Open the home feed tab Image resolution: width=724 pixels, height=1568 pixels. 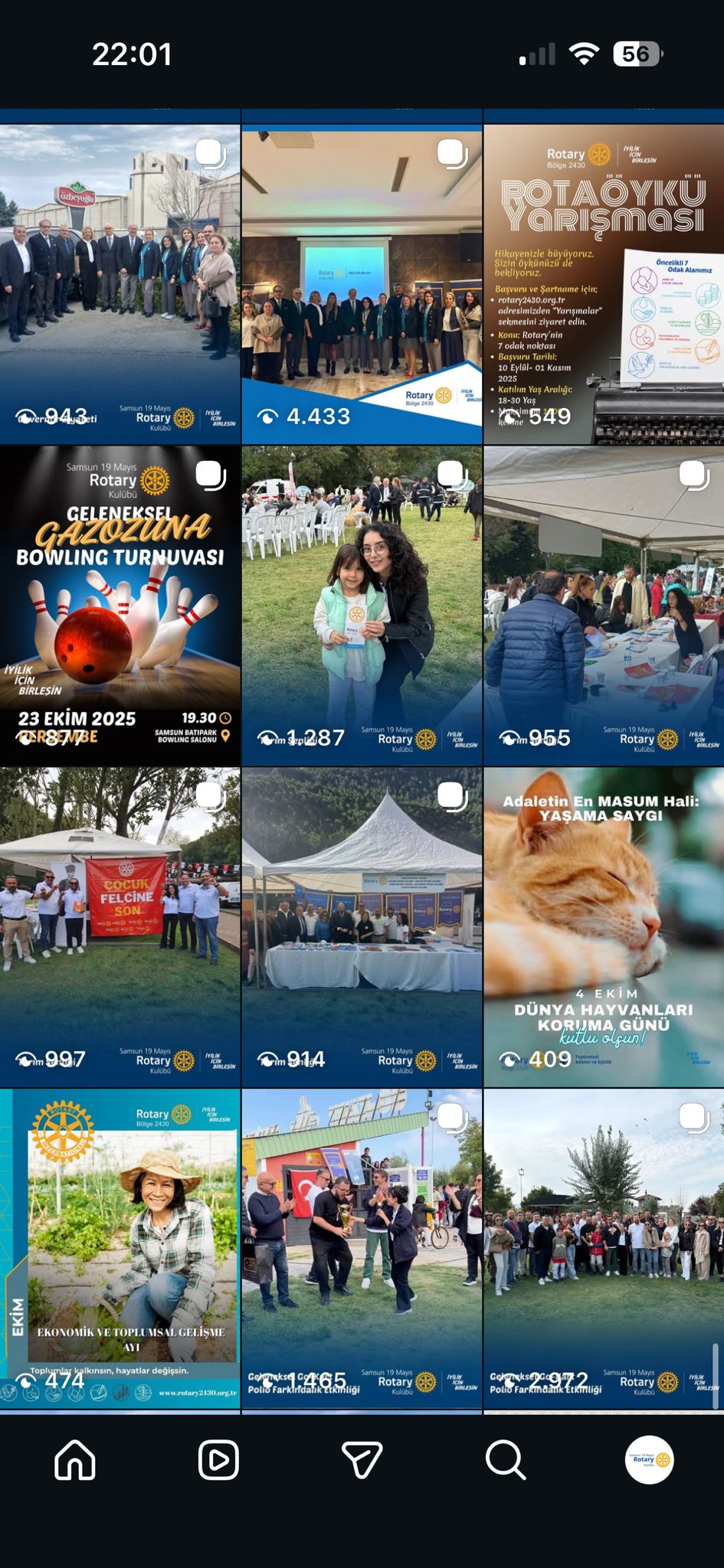(x=75, y=1459)
